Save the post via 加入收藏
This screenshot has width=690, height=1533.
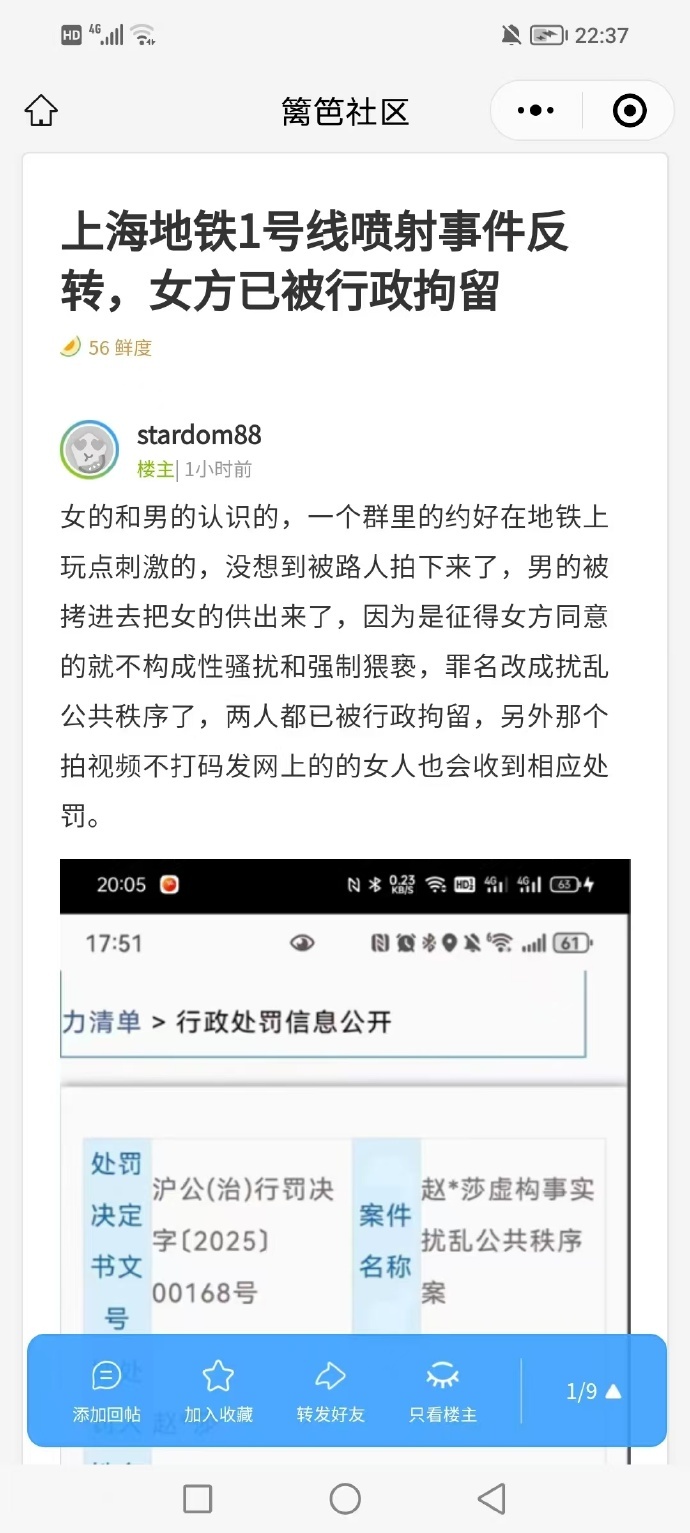click(218, 1391)
